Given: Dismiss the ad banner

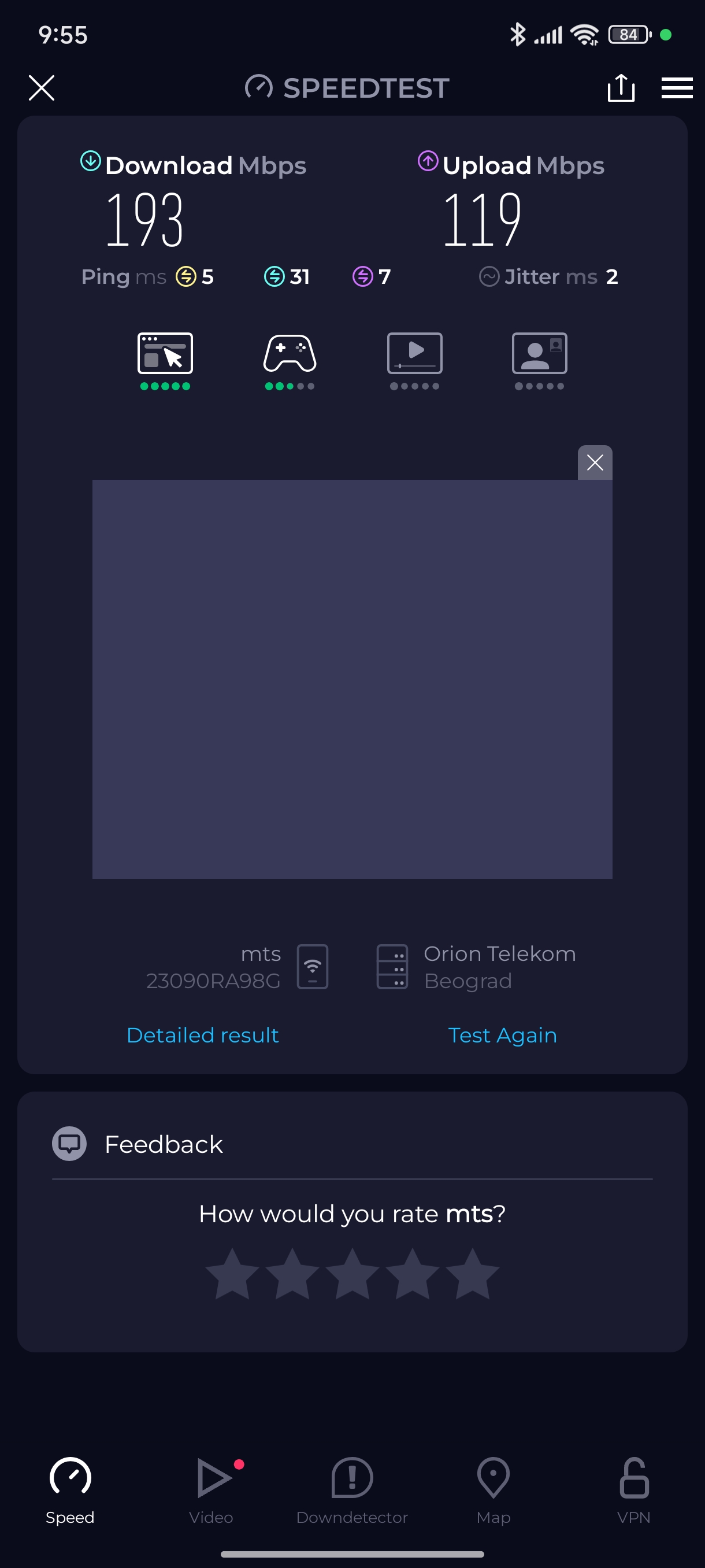Looking at the screenshot, I should pos(594,463).
